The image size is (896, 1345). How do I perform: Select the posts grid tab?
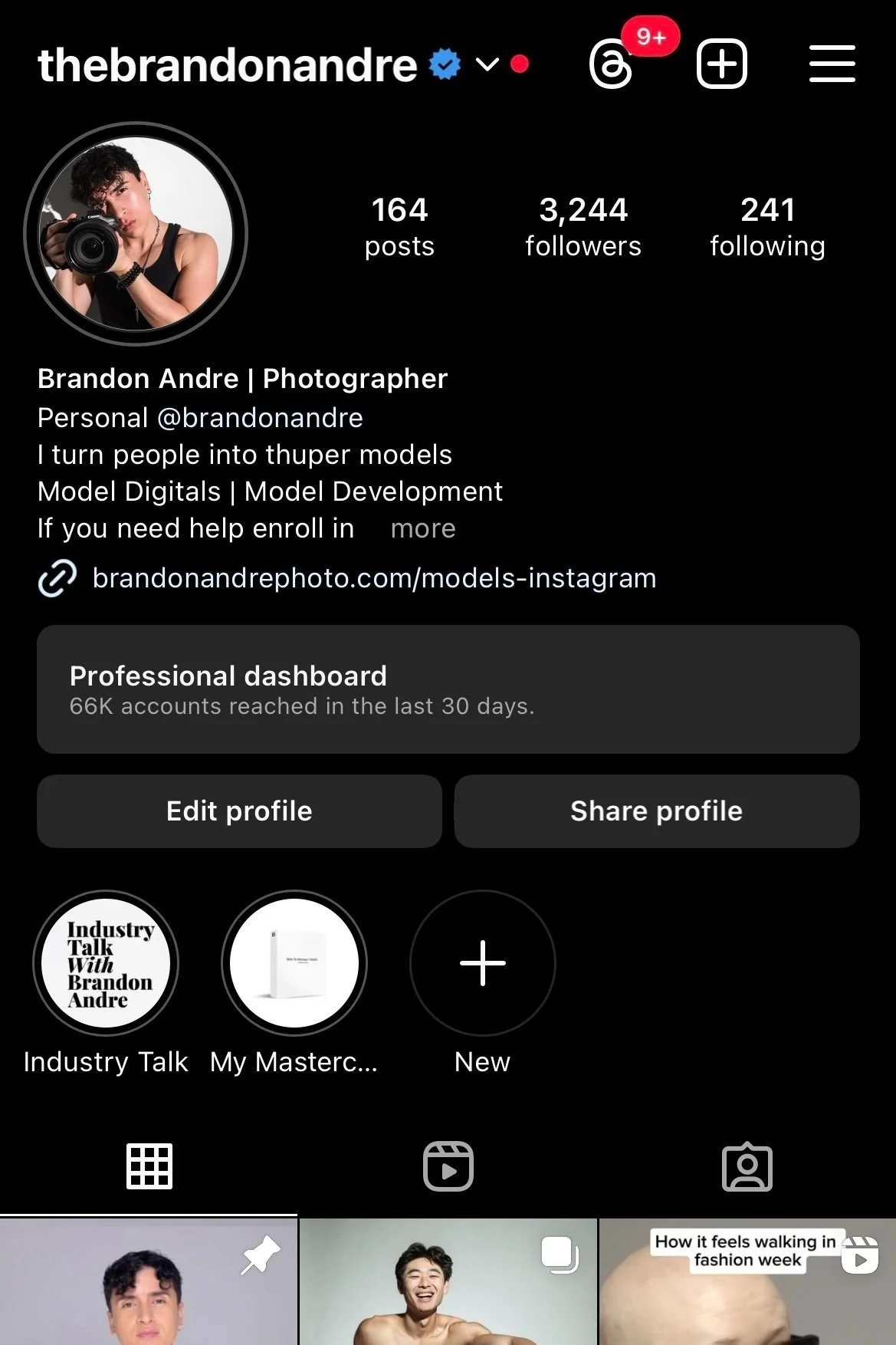[149, 1167]
